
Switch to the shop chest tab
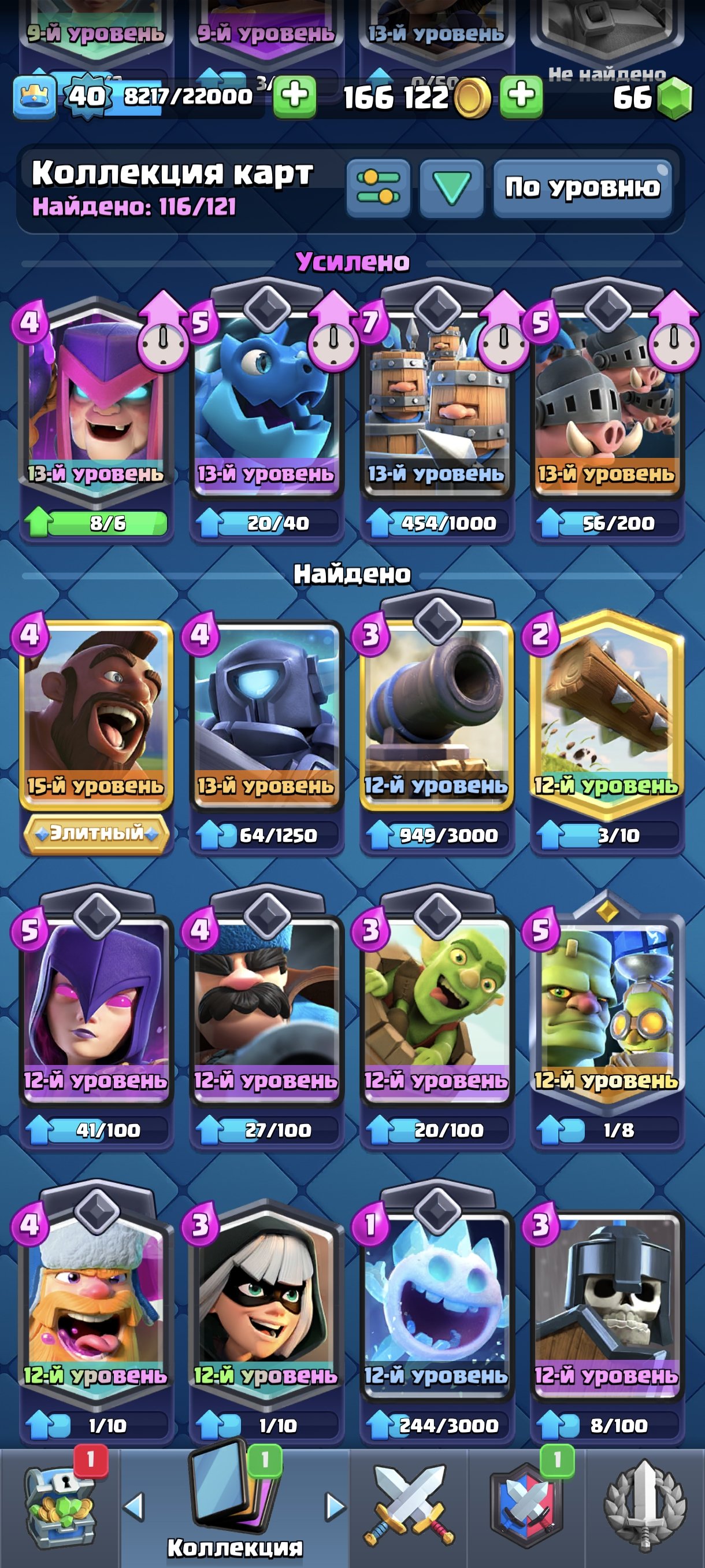60,1507
